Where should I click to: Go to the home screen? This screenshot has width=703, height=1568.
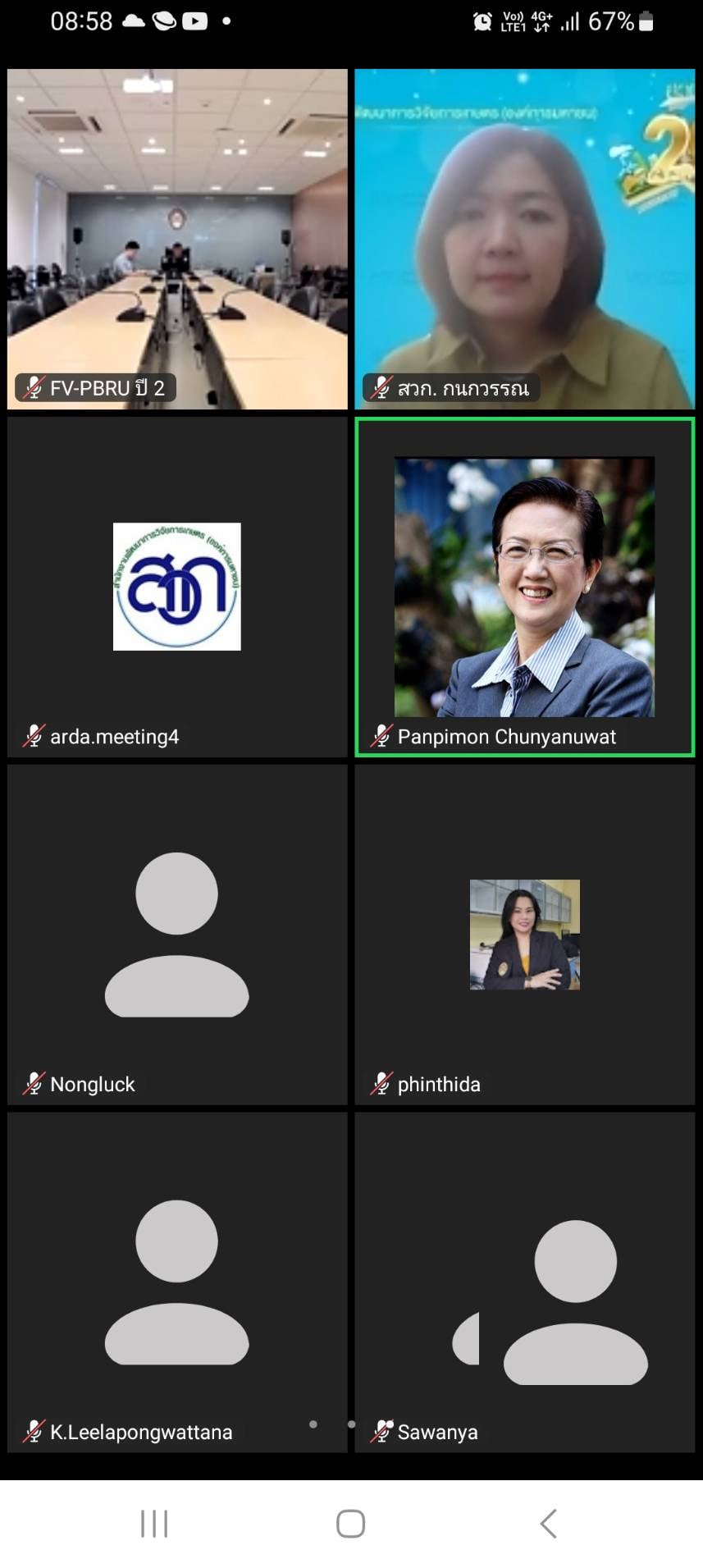pyautogui.click(x=351, y=1524)
